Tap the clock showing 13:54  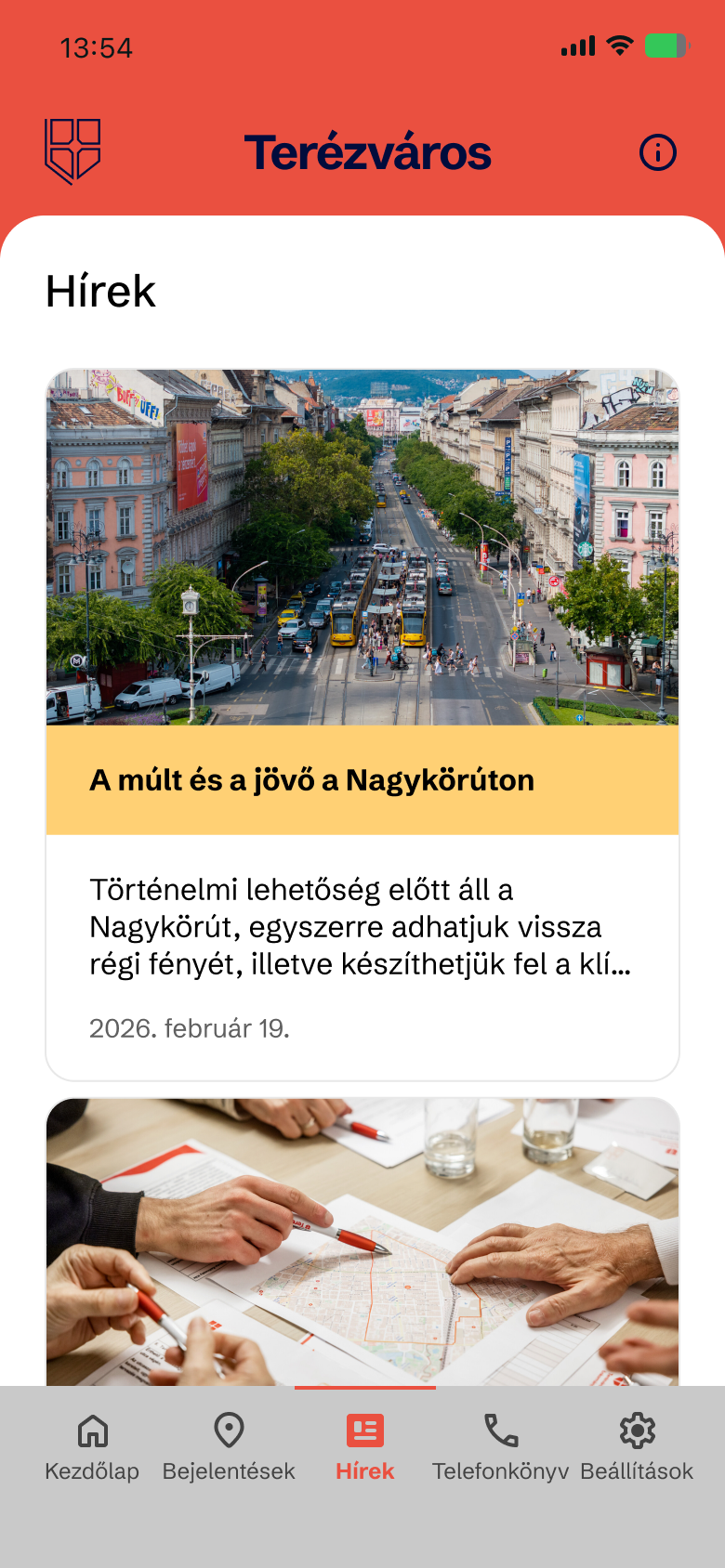tap(96, 46)
